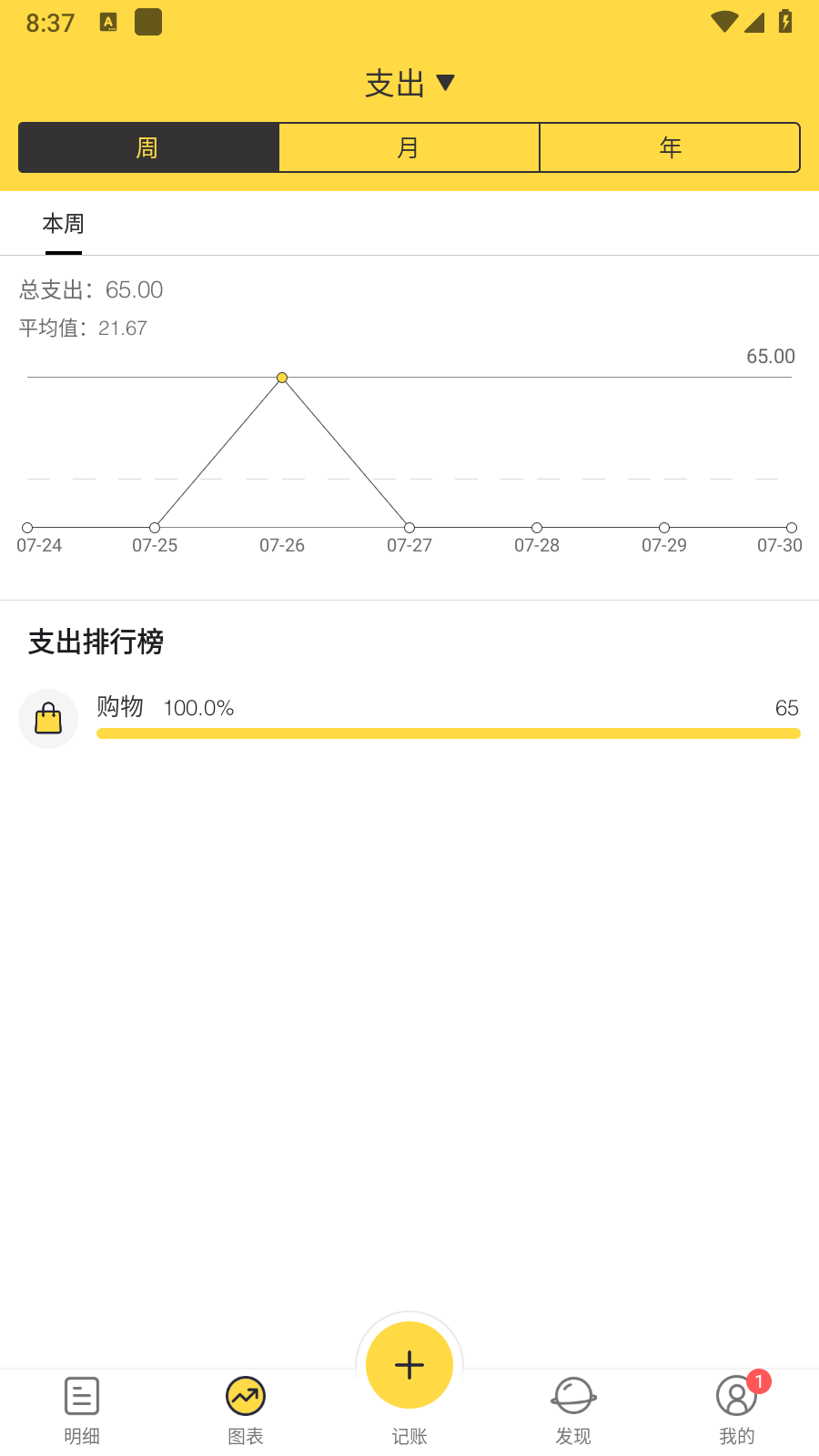Open the 支出 category dropdown

tap(393, 83)
